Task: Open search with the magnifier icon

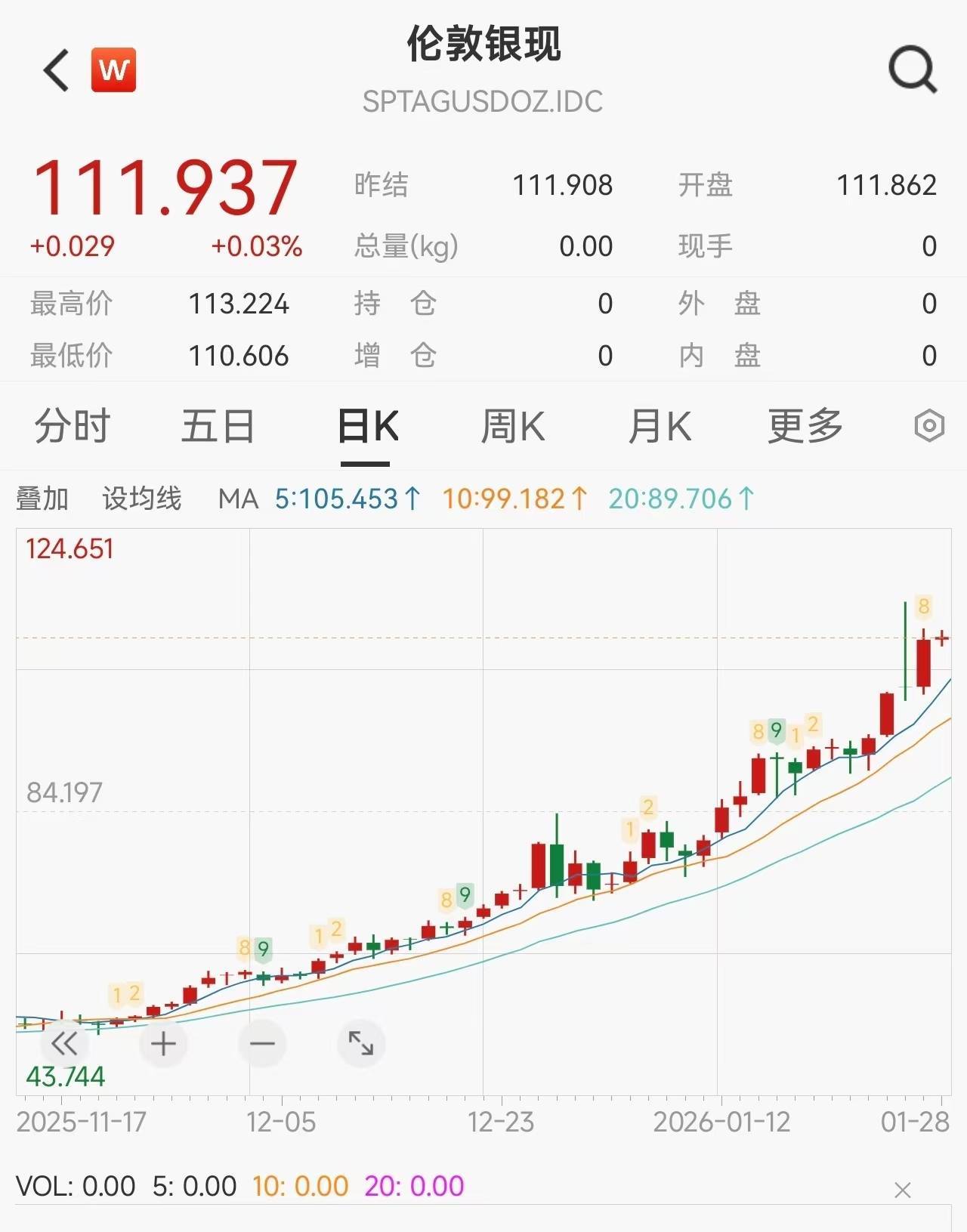Action: coord(913,70)
